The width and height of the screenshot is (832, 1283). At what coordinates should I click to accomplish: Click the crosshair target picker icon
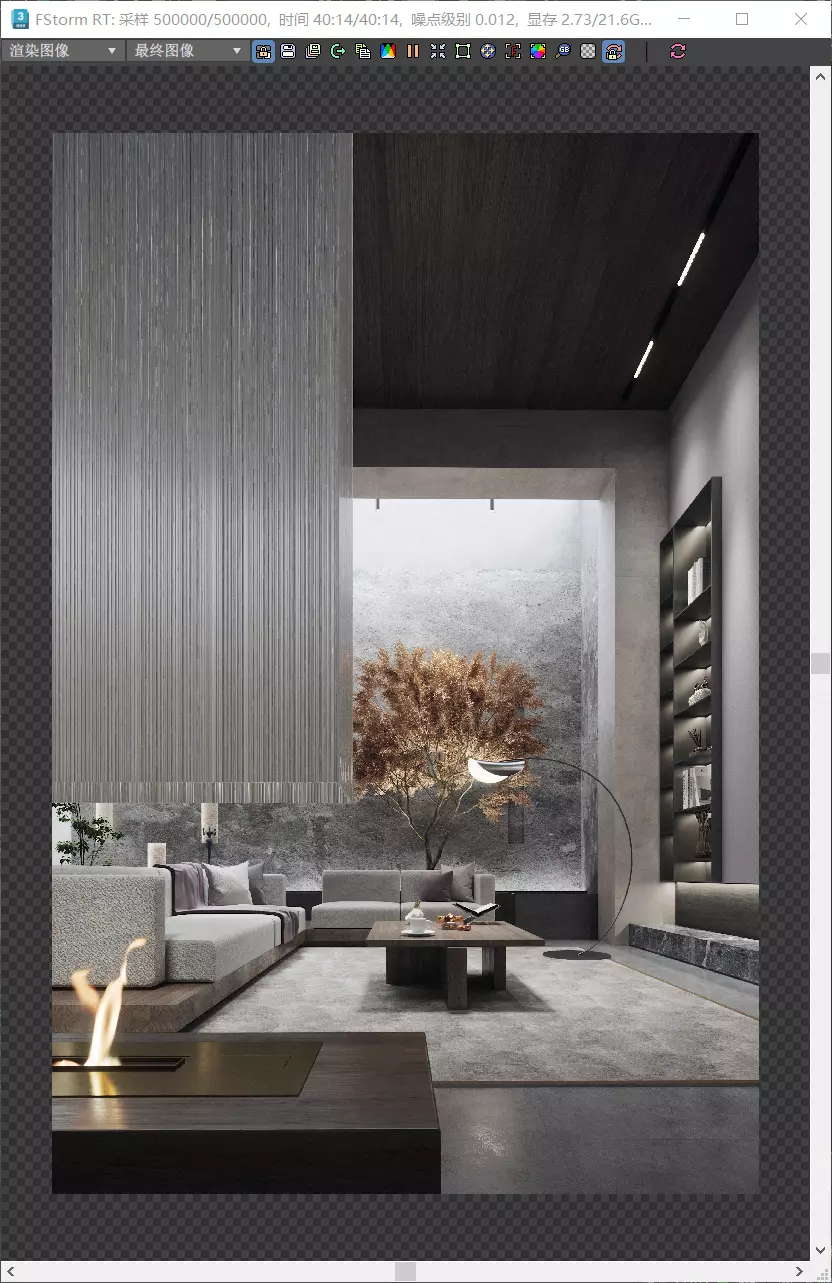[488, 51]
